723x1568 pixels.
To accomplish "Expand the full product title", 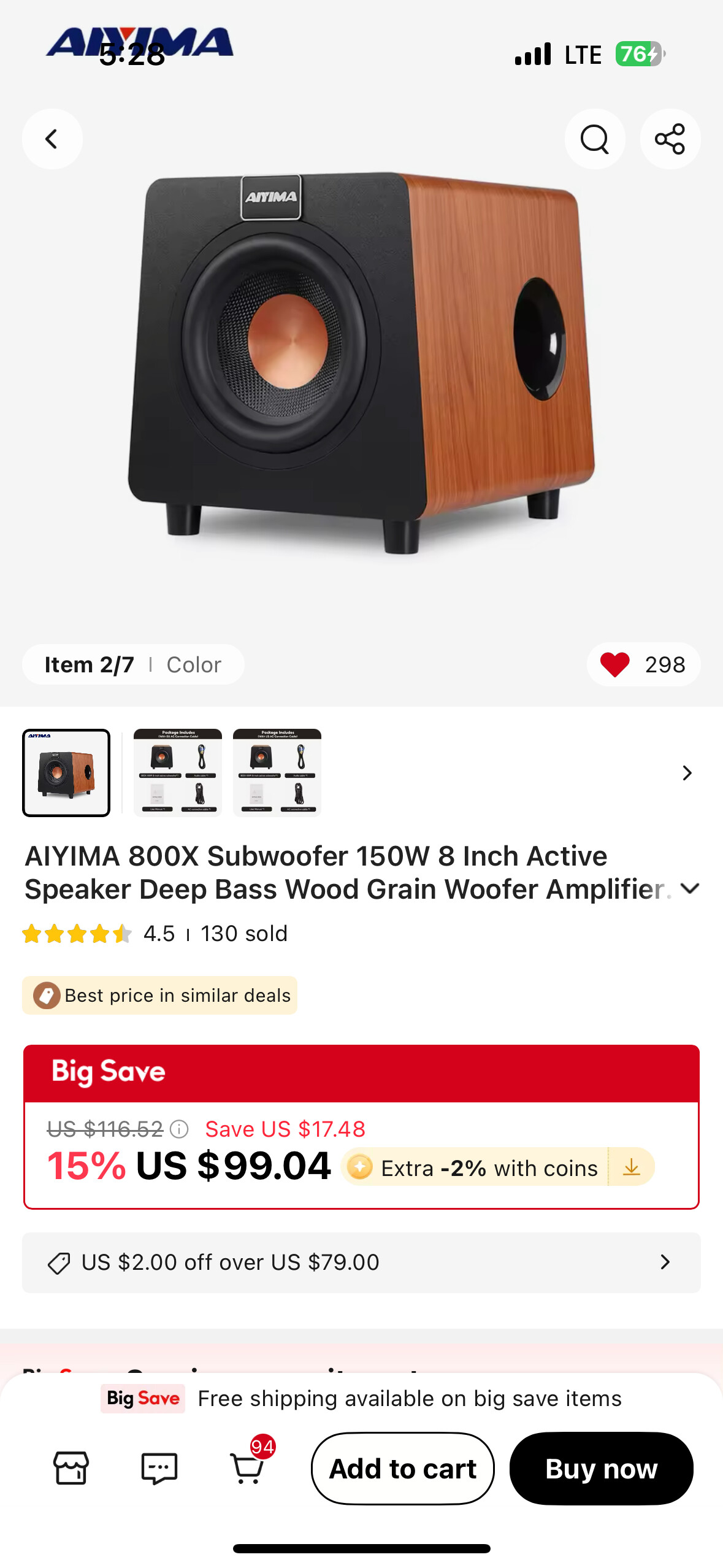I will (690, 889).
